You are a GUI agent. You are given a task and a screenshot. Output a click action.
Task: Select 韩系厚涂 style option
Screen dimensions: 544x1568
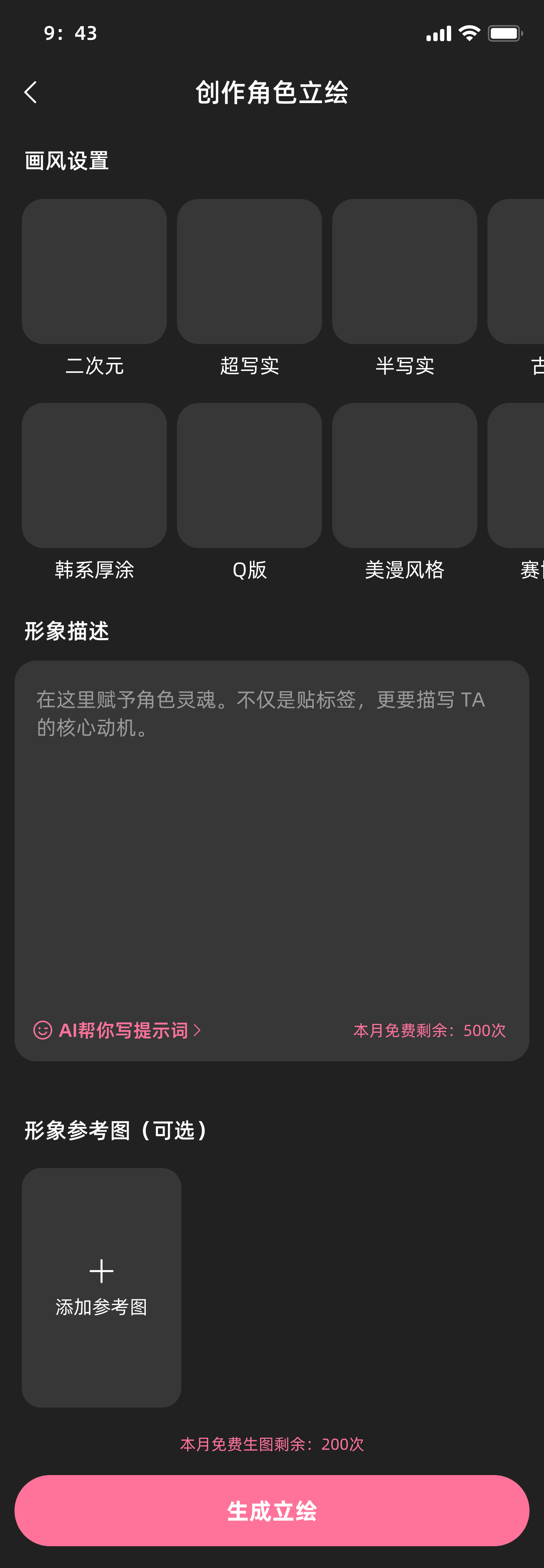(x=94, y=475)
